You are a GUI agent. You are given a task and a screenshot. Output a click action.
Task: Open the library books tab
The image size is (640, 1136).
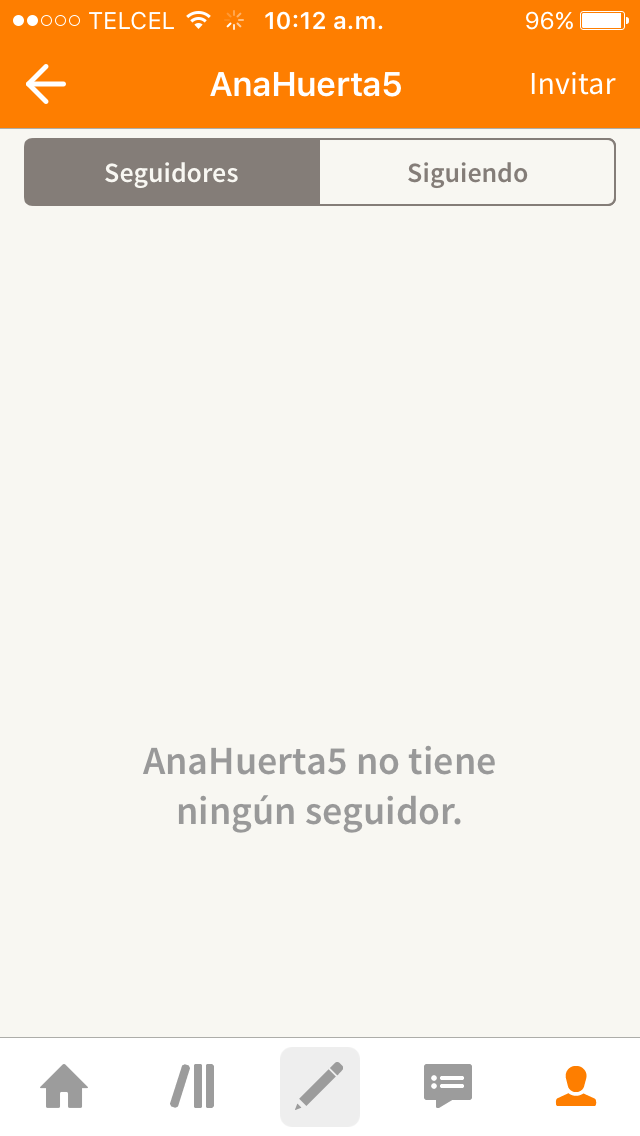[192, 1086]
